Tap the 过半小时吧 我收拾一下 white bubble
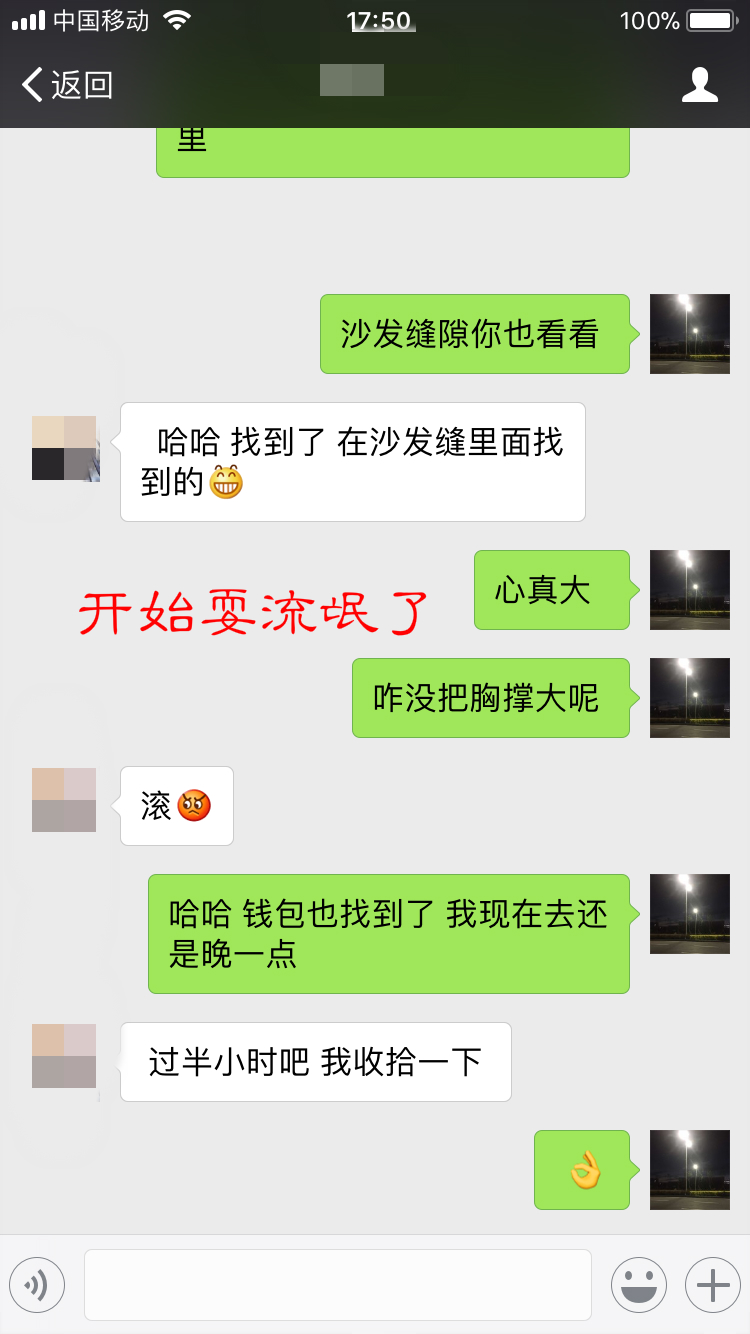 (x=315, y=1062)
